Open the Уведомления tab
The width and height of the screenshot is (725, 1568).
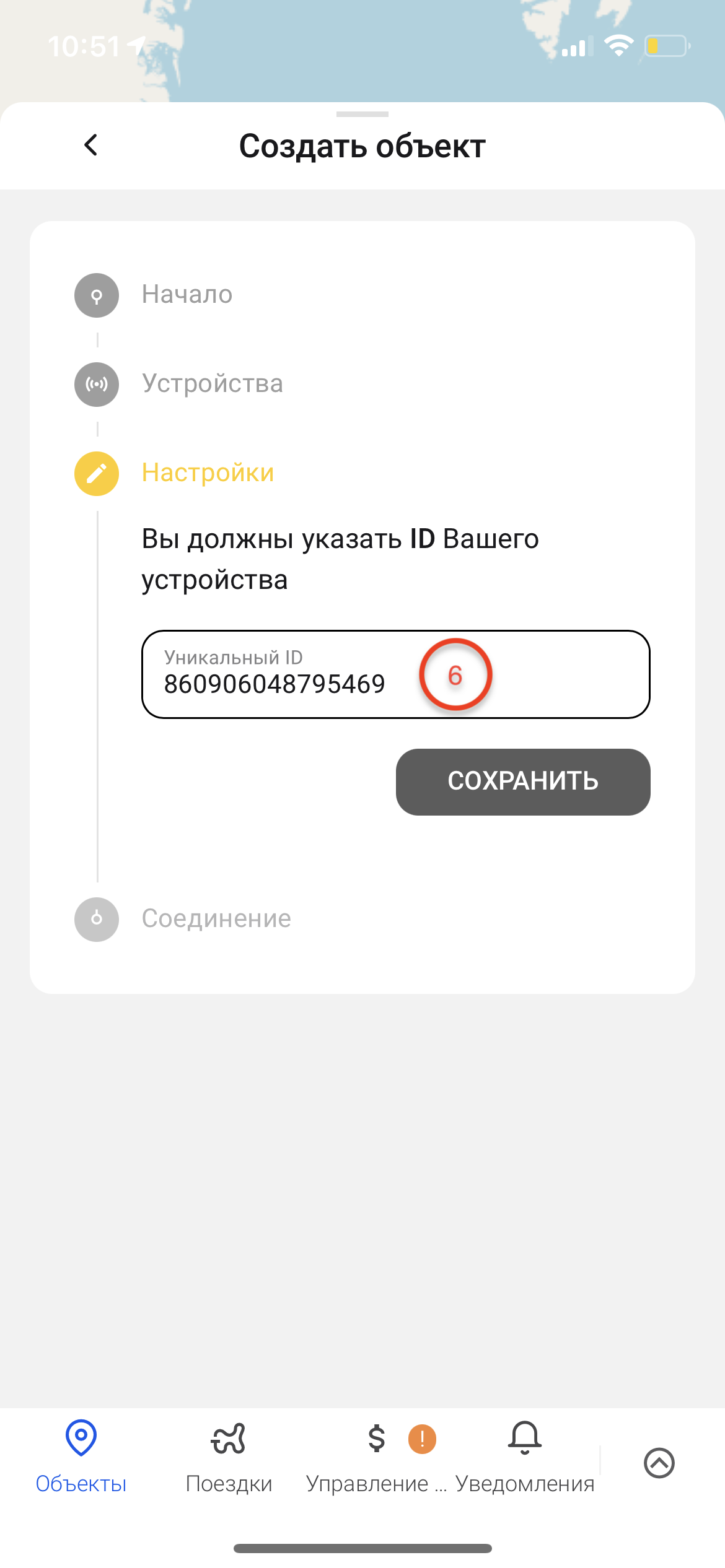(x=524, y=1457)
